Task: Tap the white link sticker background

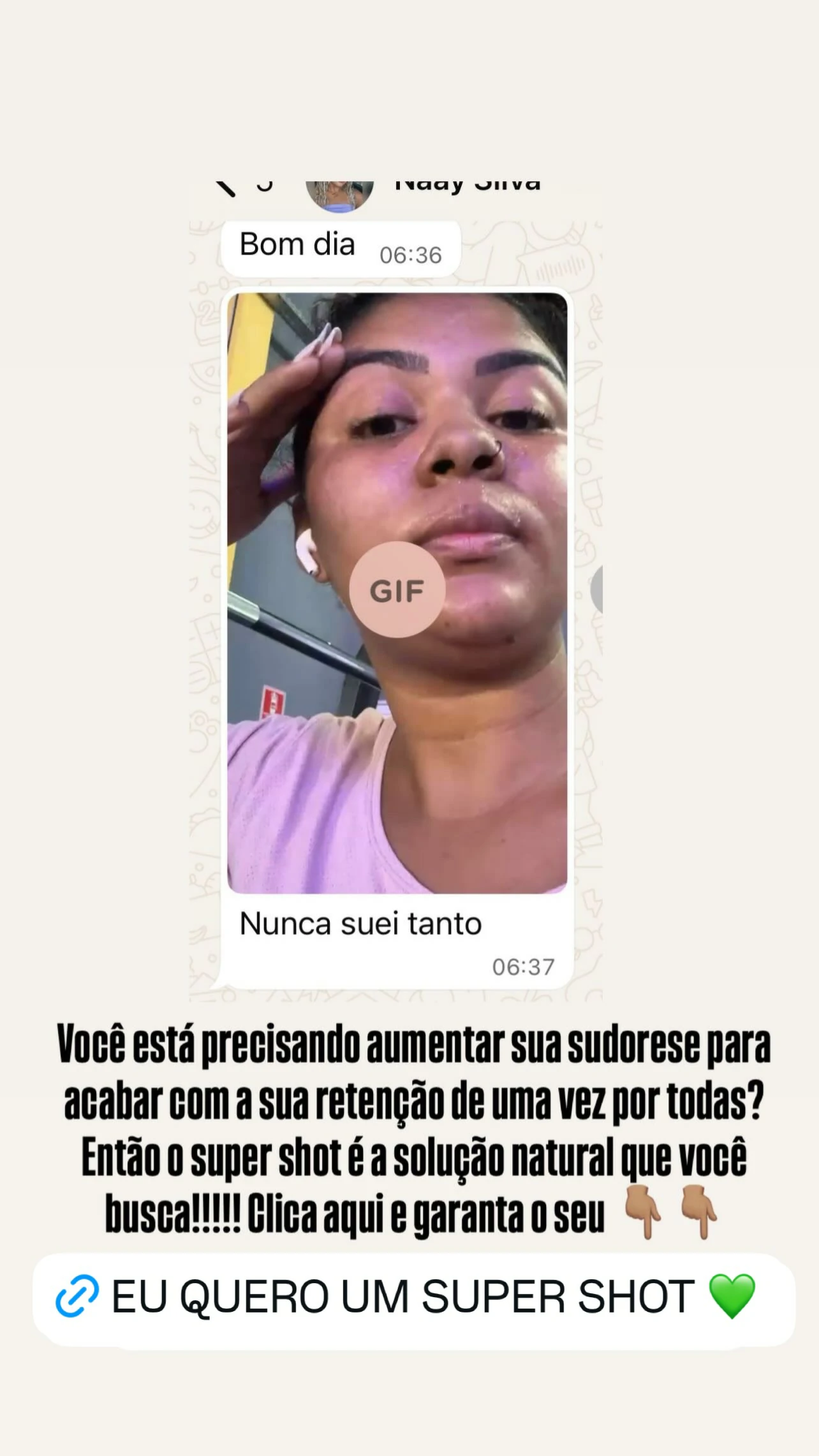Action: 408,1297
